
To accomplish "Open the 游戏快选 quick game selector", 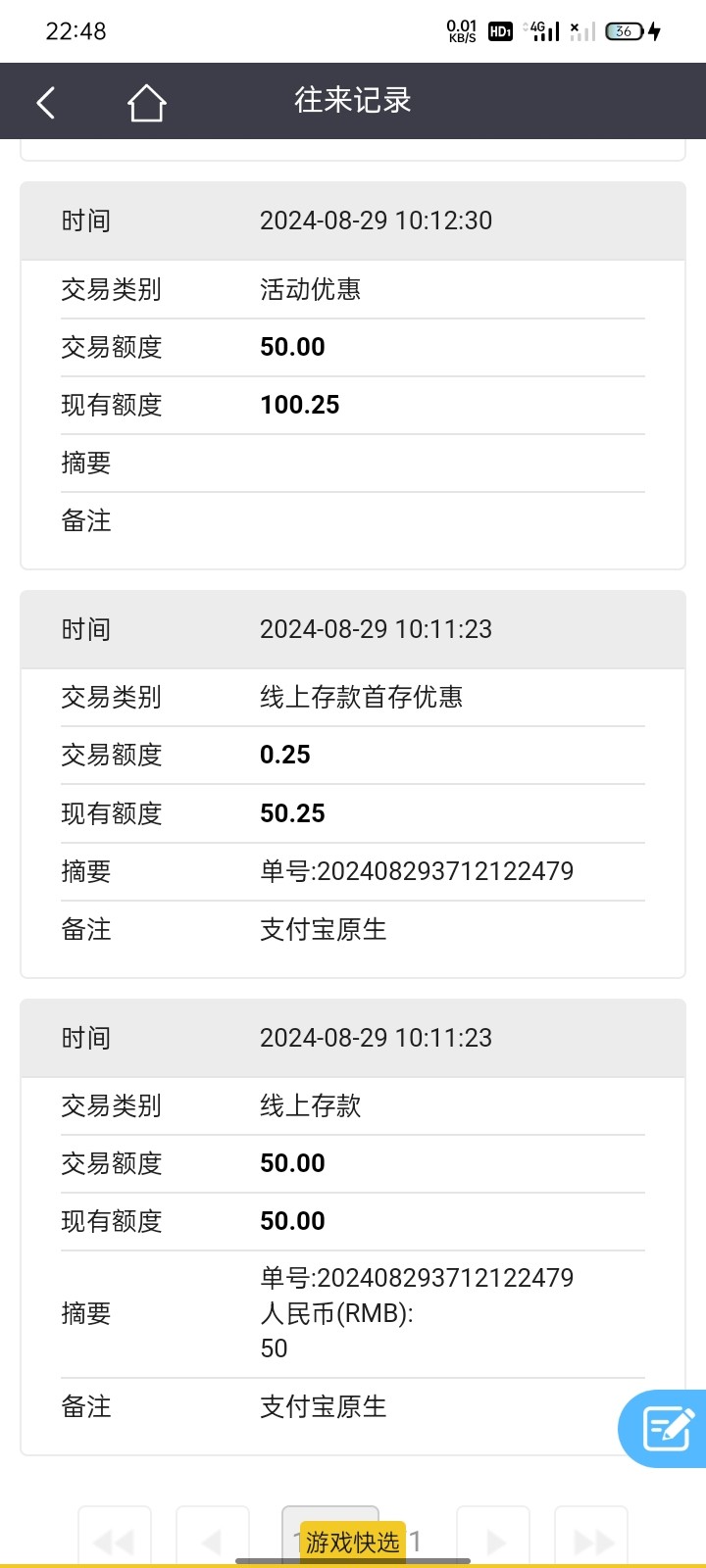I will pyautogui.click(x=353, y=1543).
